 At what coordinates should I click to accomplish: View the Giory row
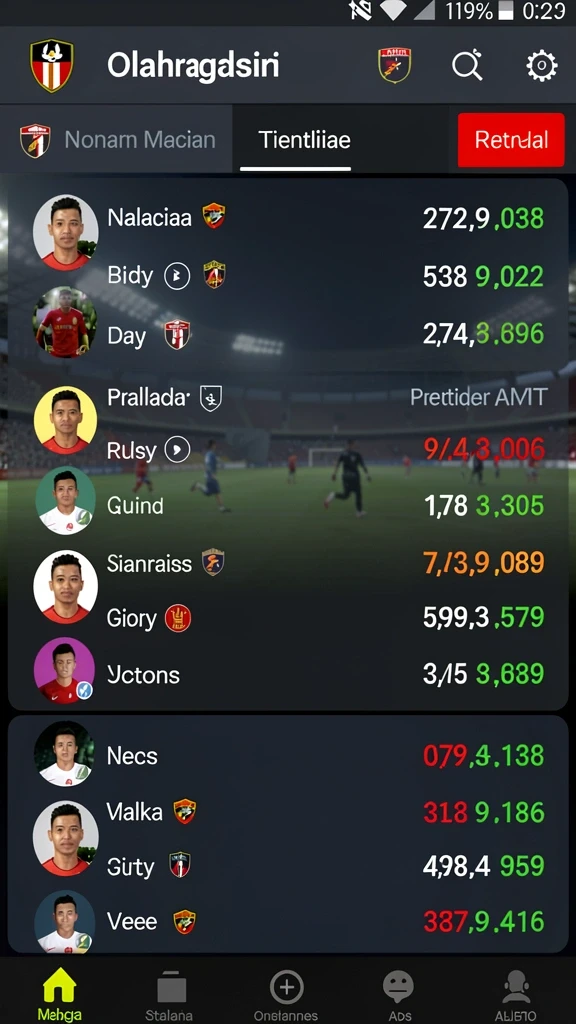287,618
